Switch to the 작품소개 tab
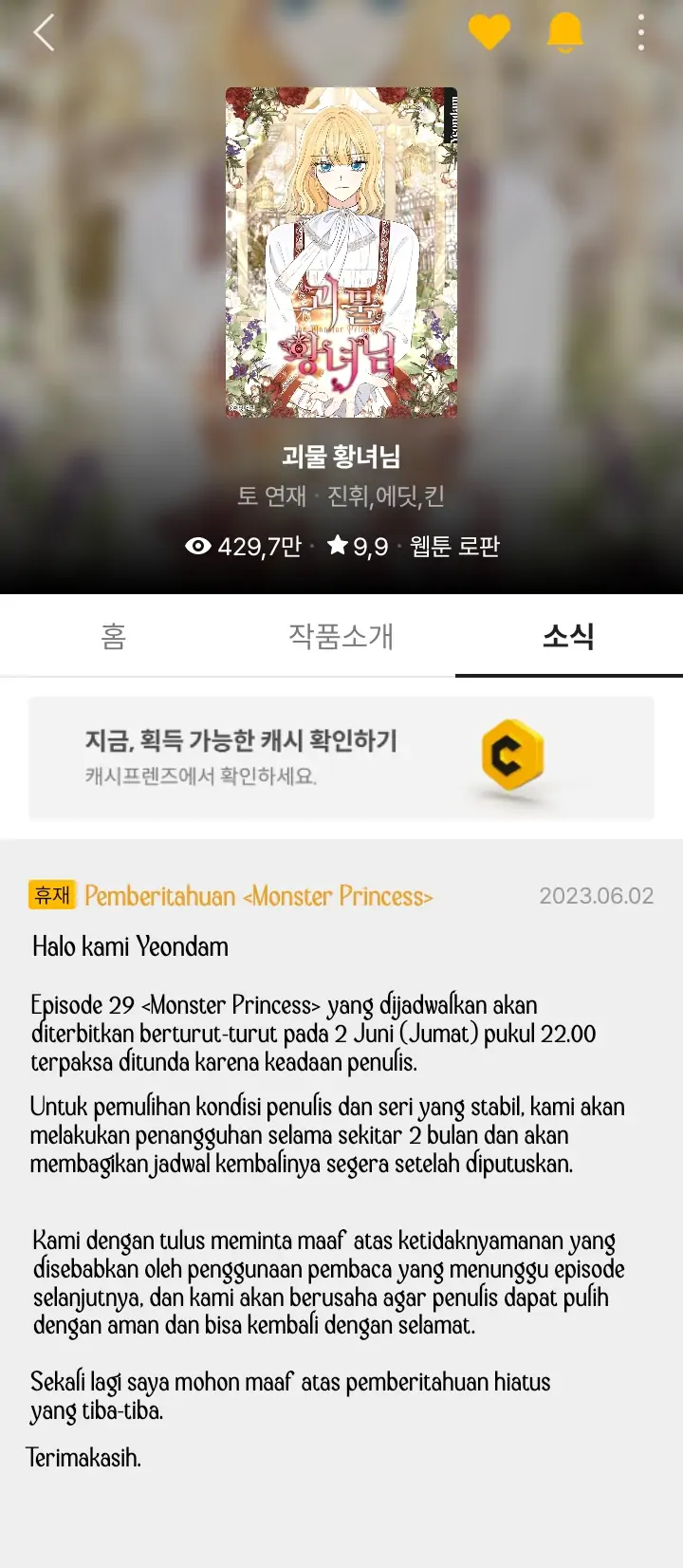 (341, 635)
